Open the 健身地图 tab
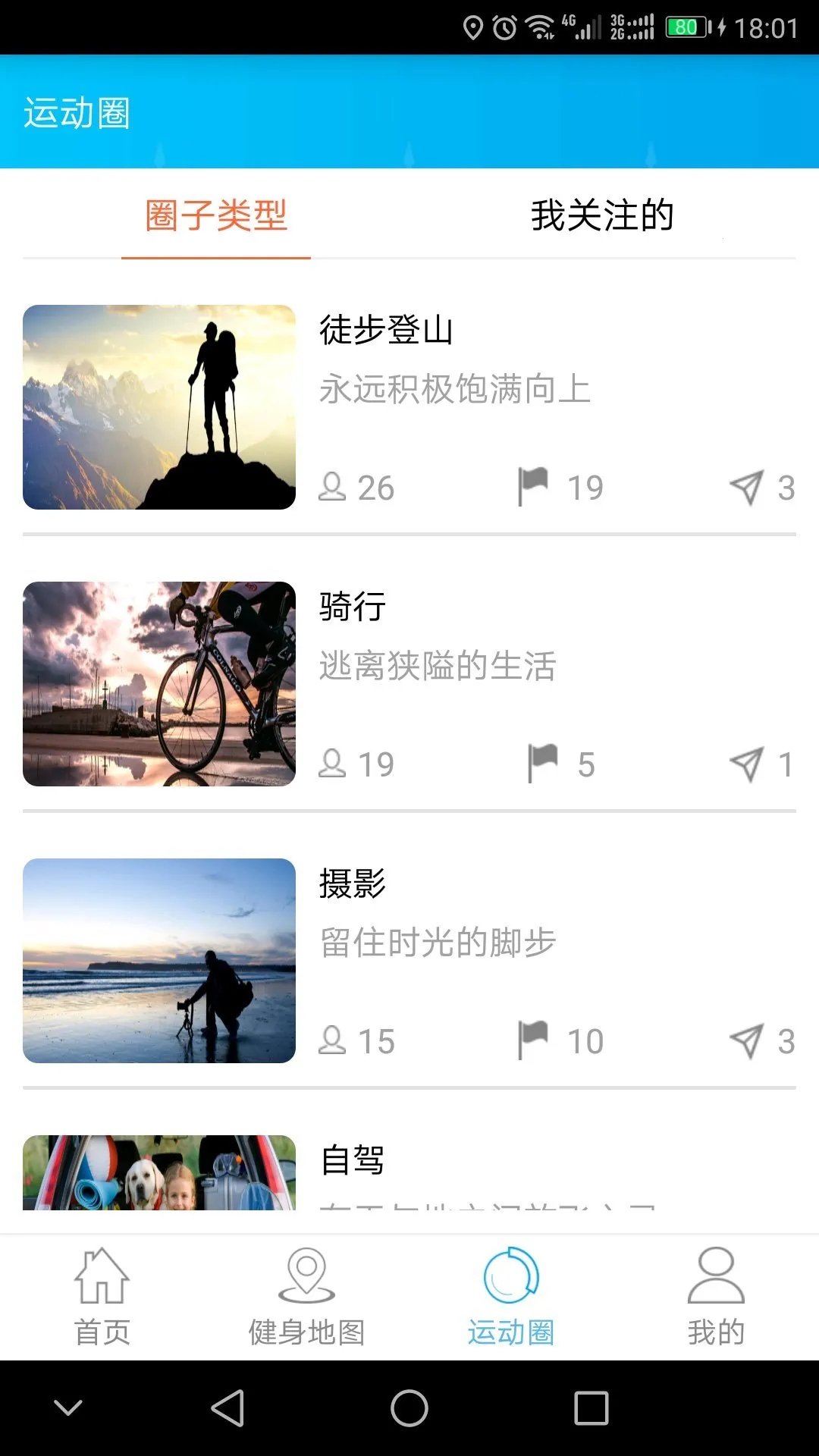The image size is (819, 1456). click(x=307, y=1298)
